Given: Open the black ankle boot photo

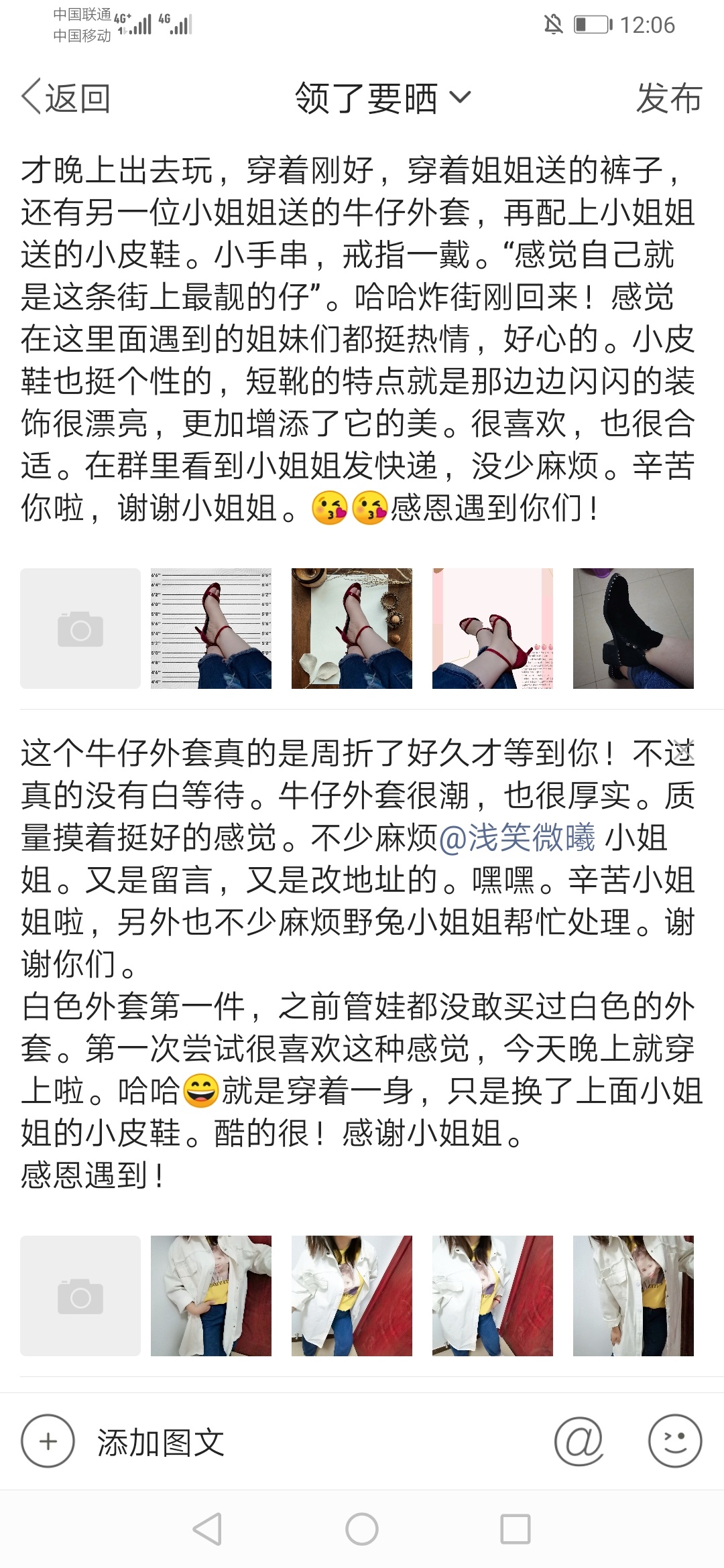Looking at the screenshot, I should pos(633,629).
